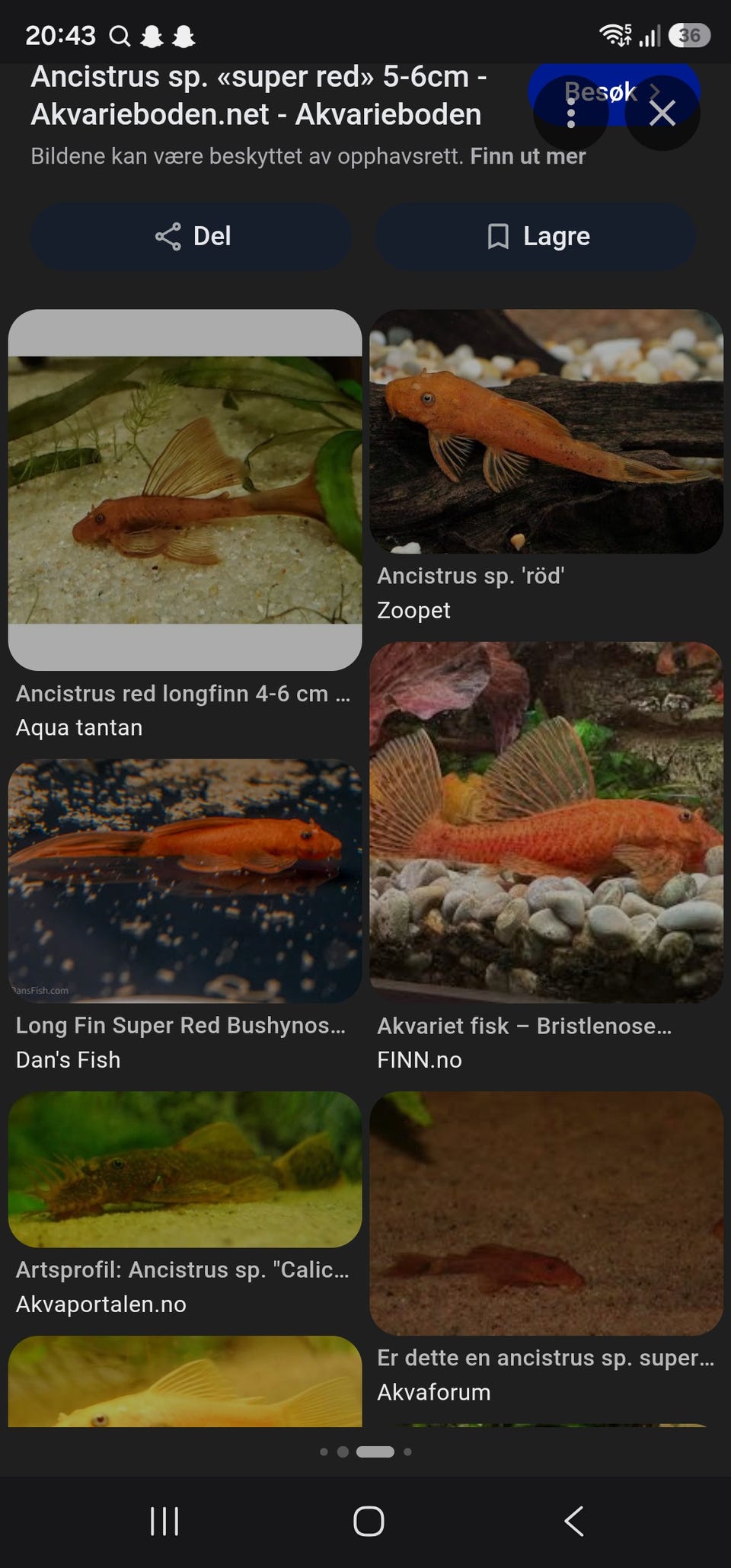Close the image viewer with X
Viewport: 731px width, 1568px height.
coord(662,113)
